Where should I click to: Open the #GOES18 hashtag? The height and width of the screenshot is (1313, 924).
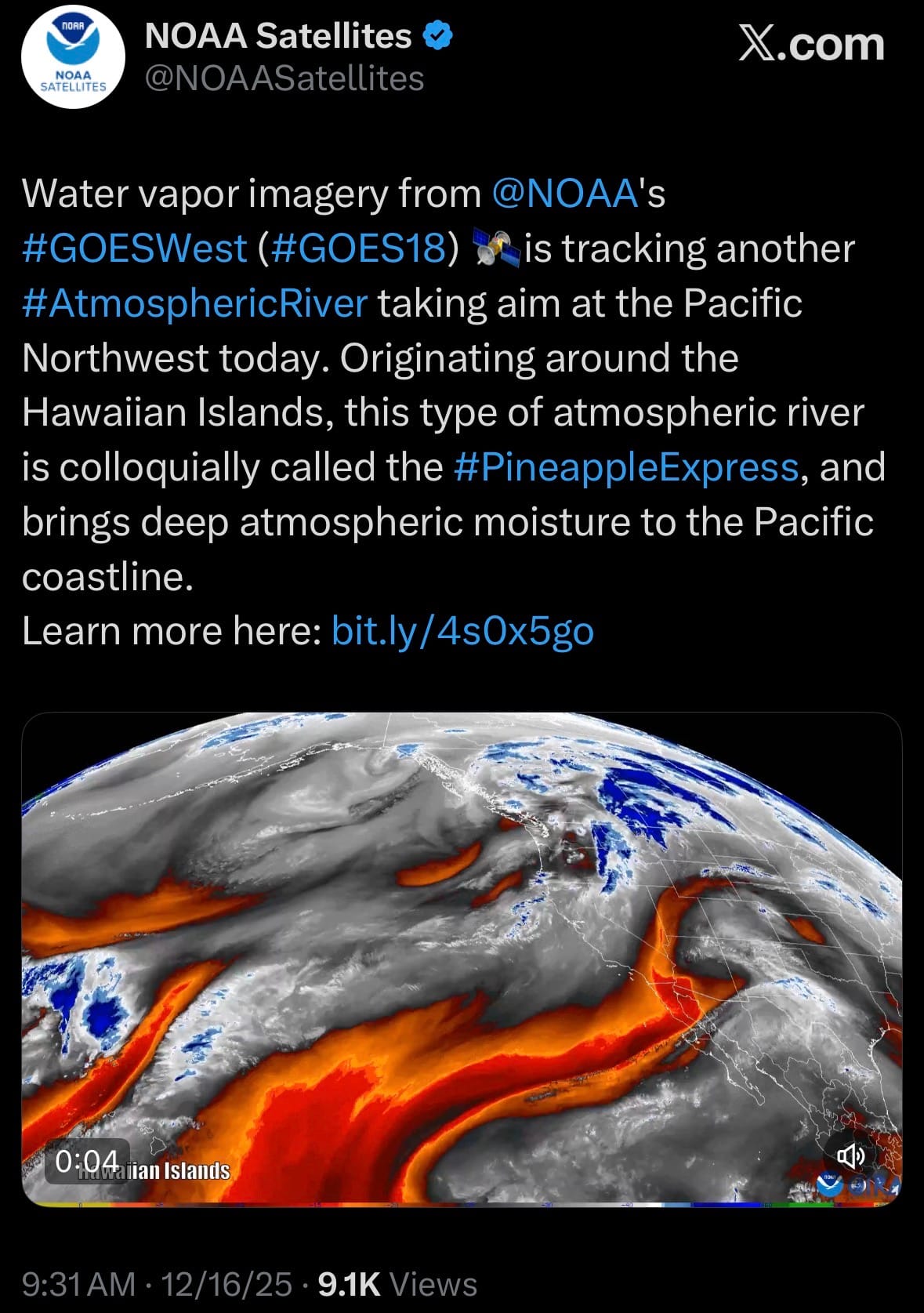(x=359, y=248)
